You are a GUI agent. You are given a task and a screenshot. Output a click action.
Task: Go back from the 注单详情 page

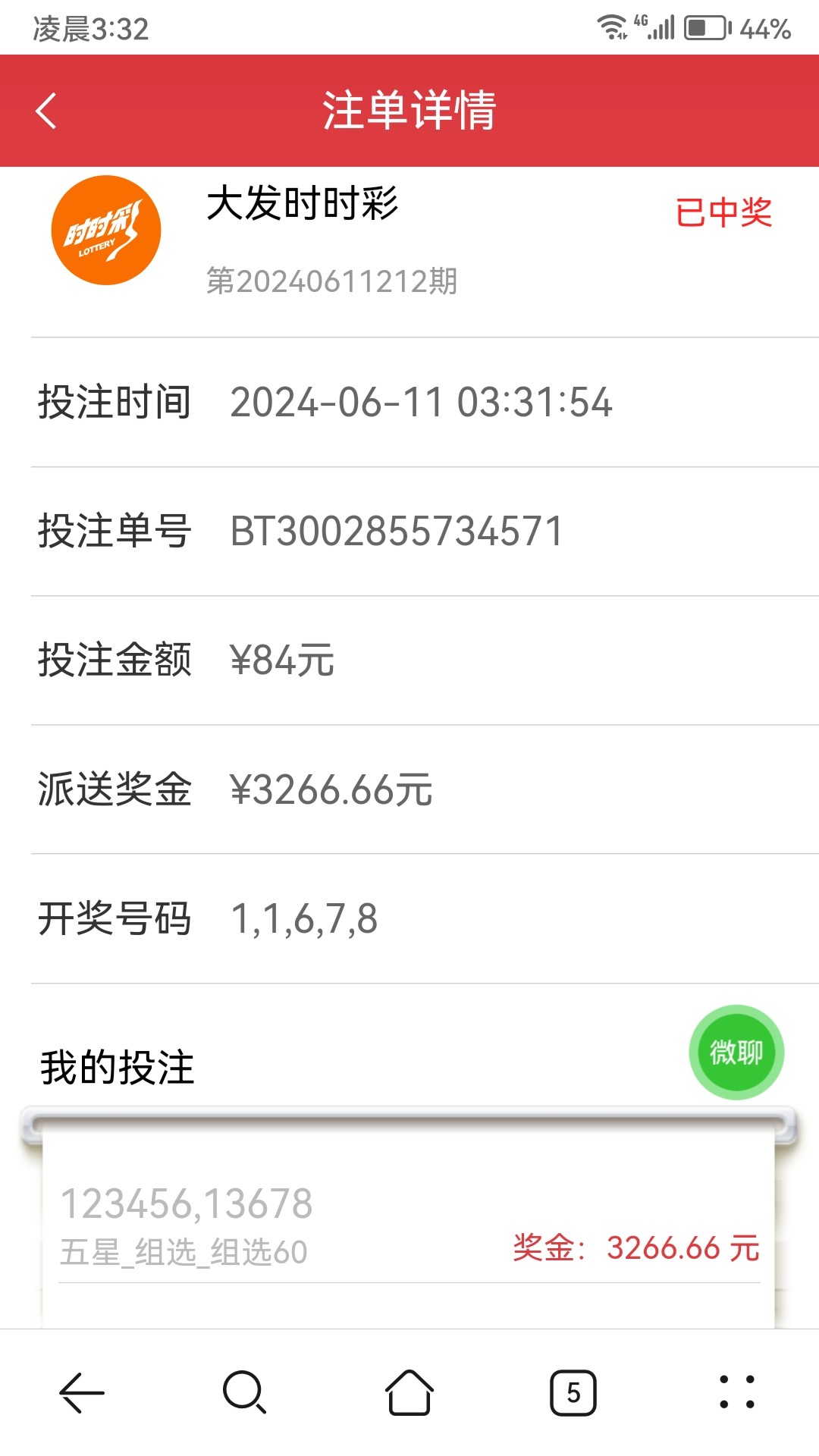click(x=46, y=111)
